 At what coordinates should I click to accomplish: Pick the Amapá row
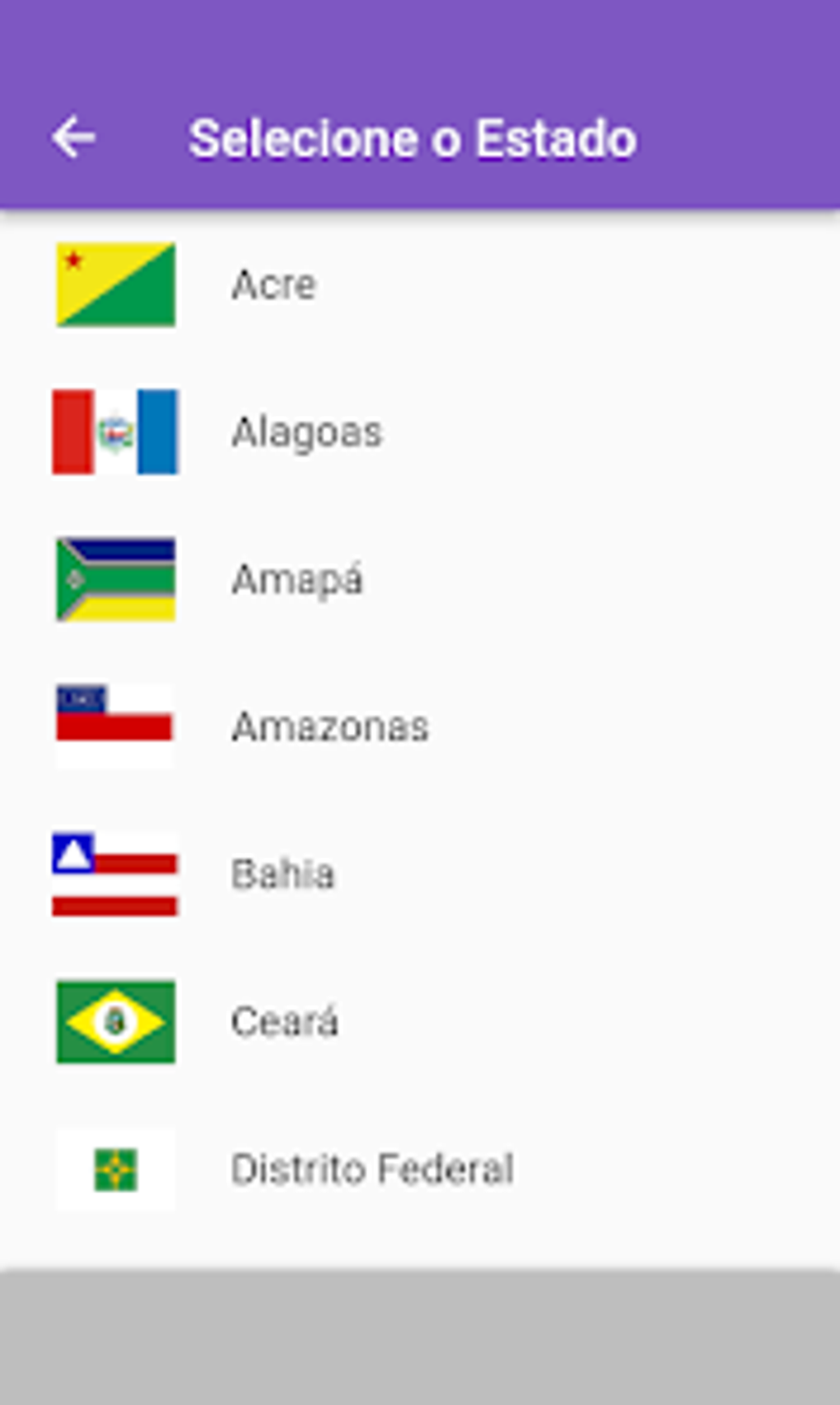pos(296,580)
